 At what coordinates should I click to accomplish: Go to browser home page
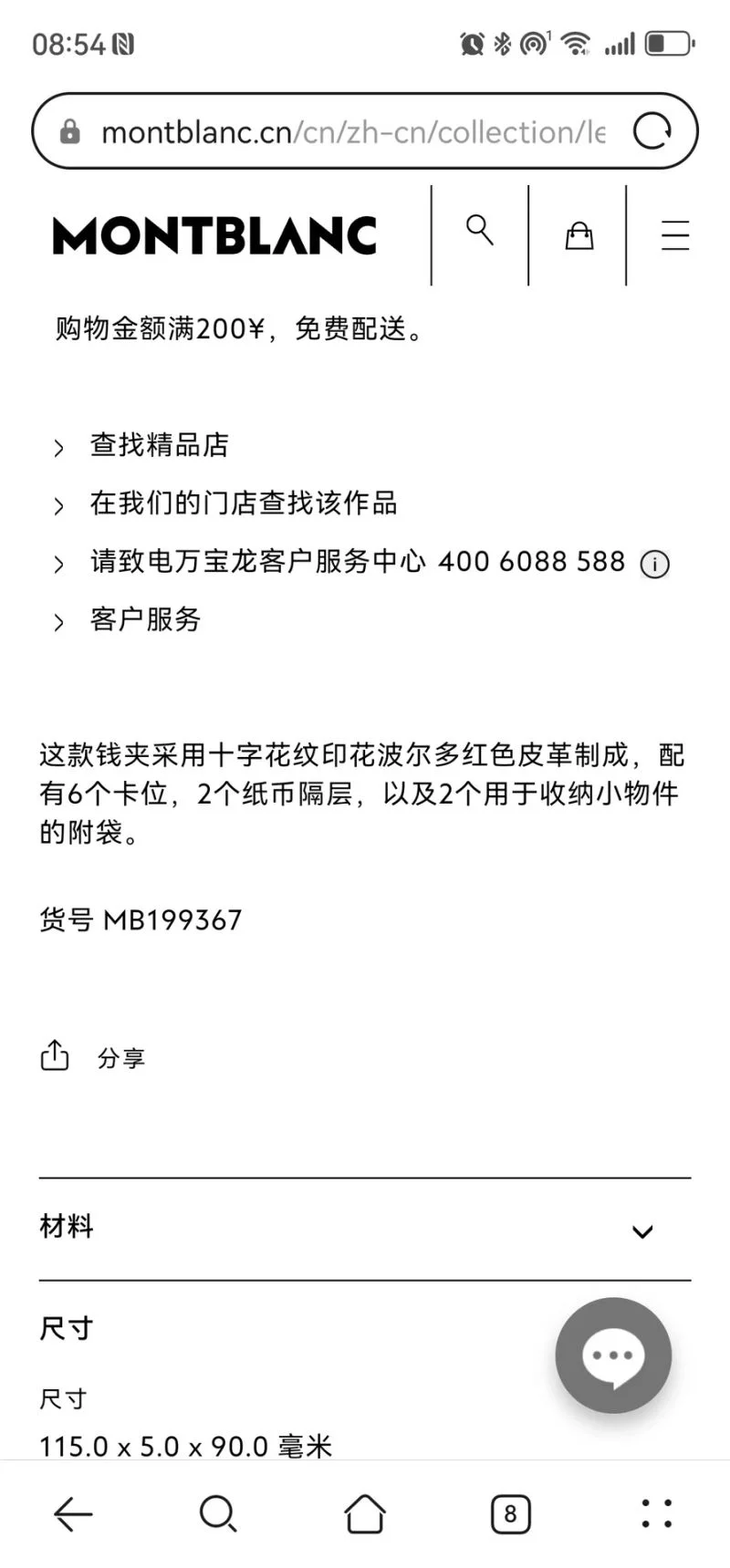(364, 1514)
